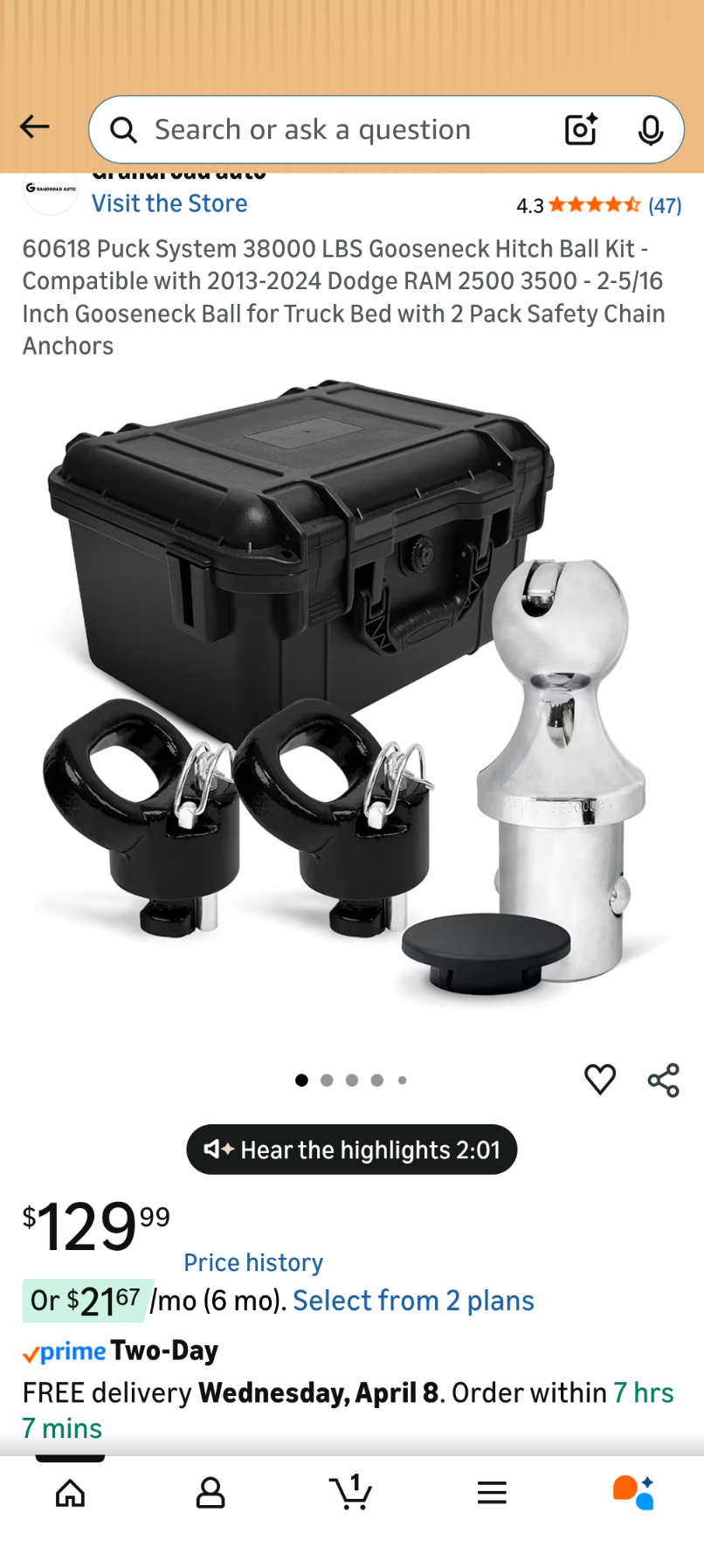Screen dimensions: 704x1568
Task: Start voice search with the microphone
Action: [x=650, y=130]
